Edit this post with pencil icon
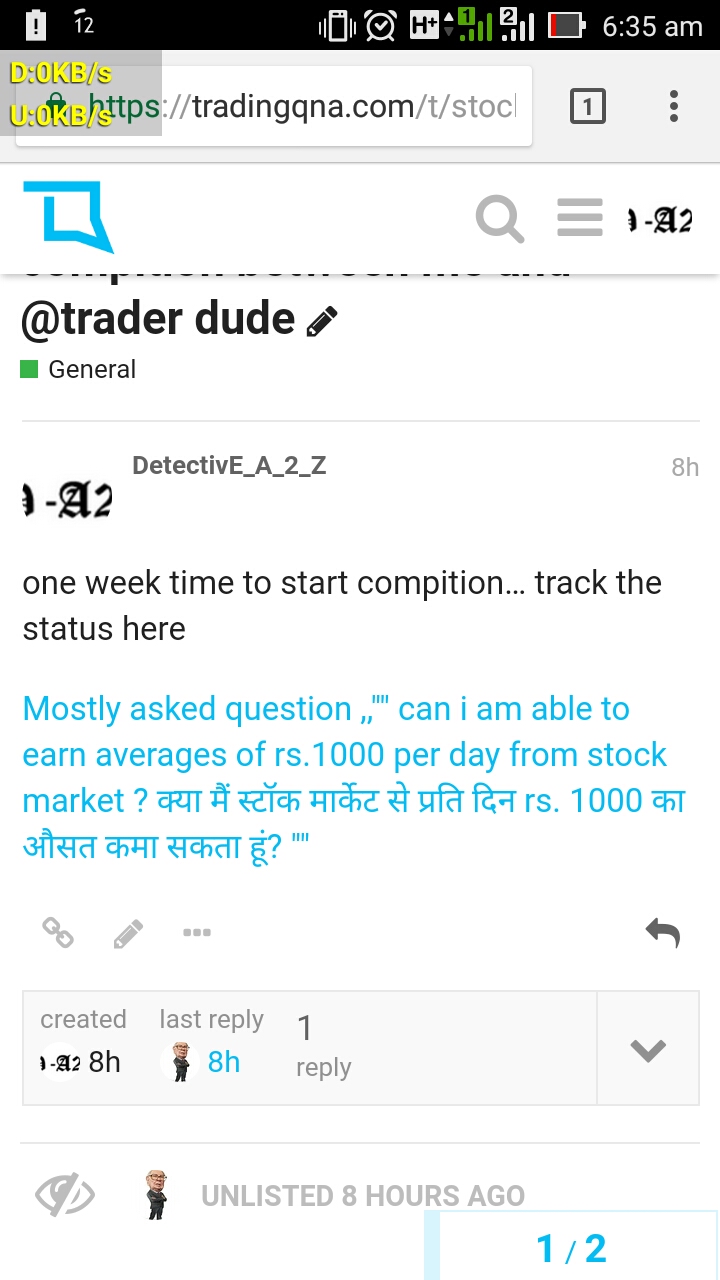 tap(128, 934)
